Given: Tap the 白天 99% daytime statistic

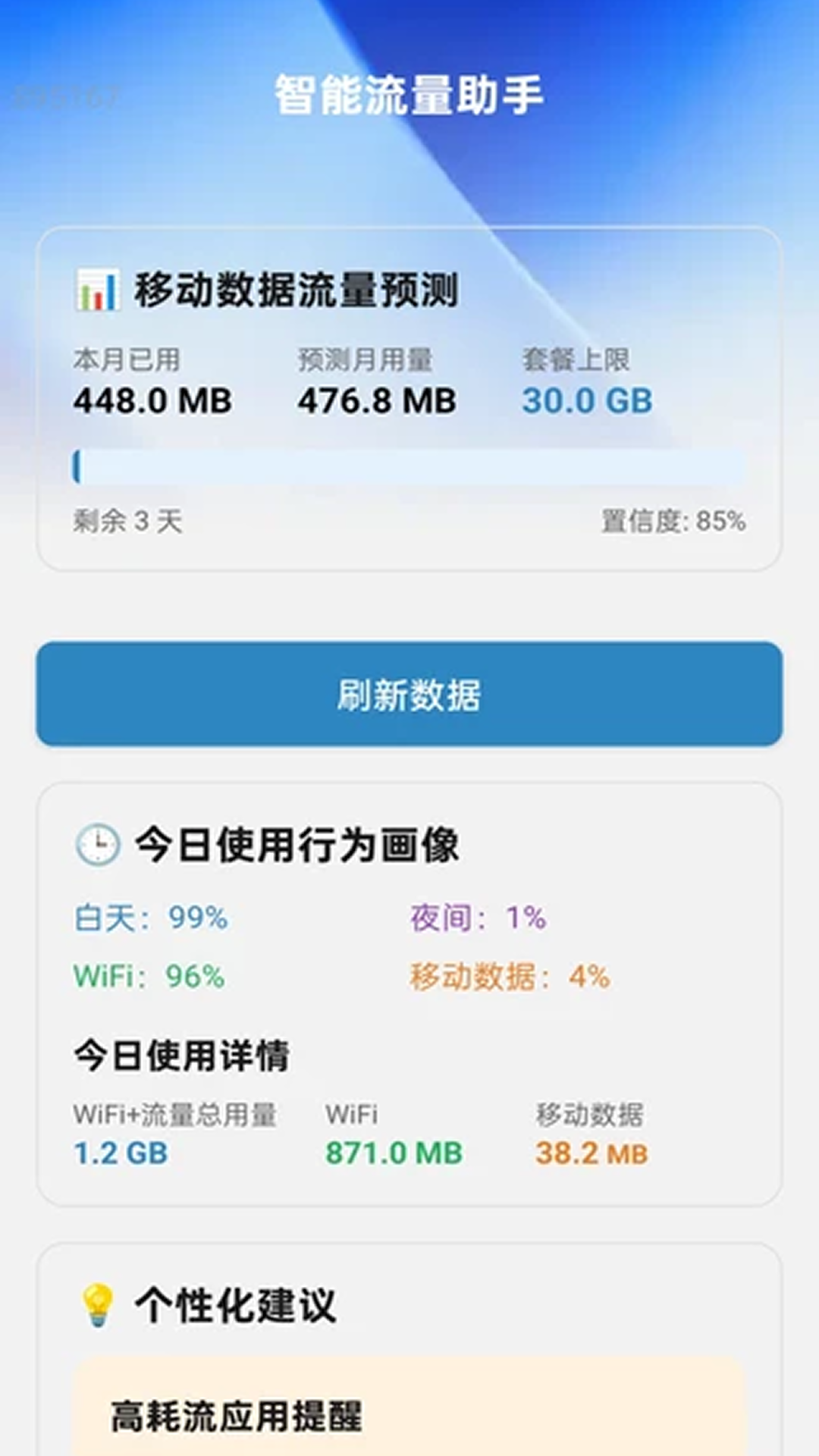Looking at the screenshot, I should click(x=150, y=918).
